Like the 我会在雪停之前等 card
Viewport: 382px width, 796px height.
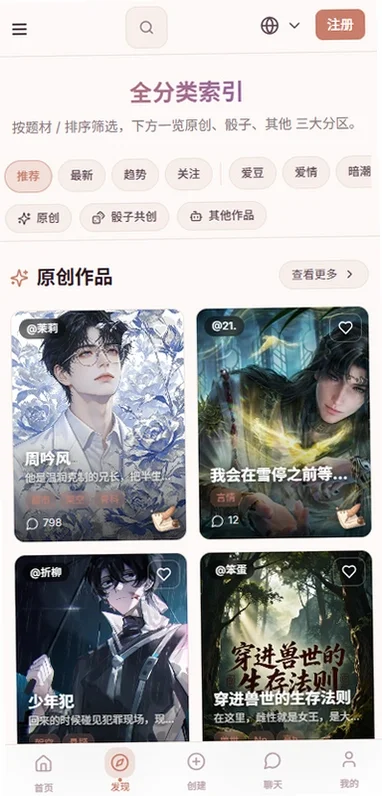click(x=345, y=328)
